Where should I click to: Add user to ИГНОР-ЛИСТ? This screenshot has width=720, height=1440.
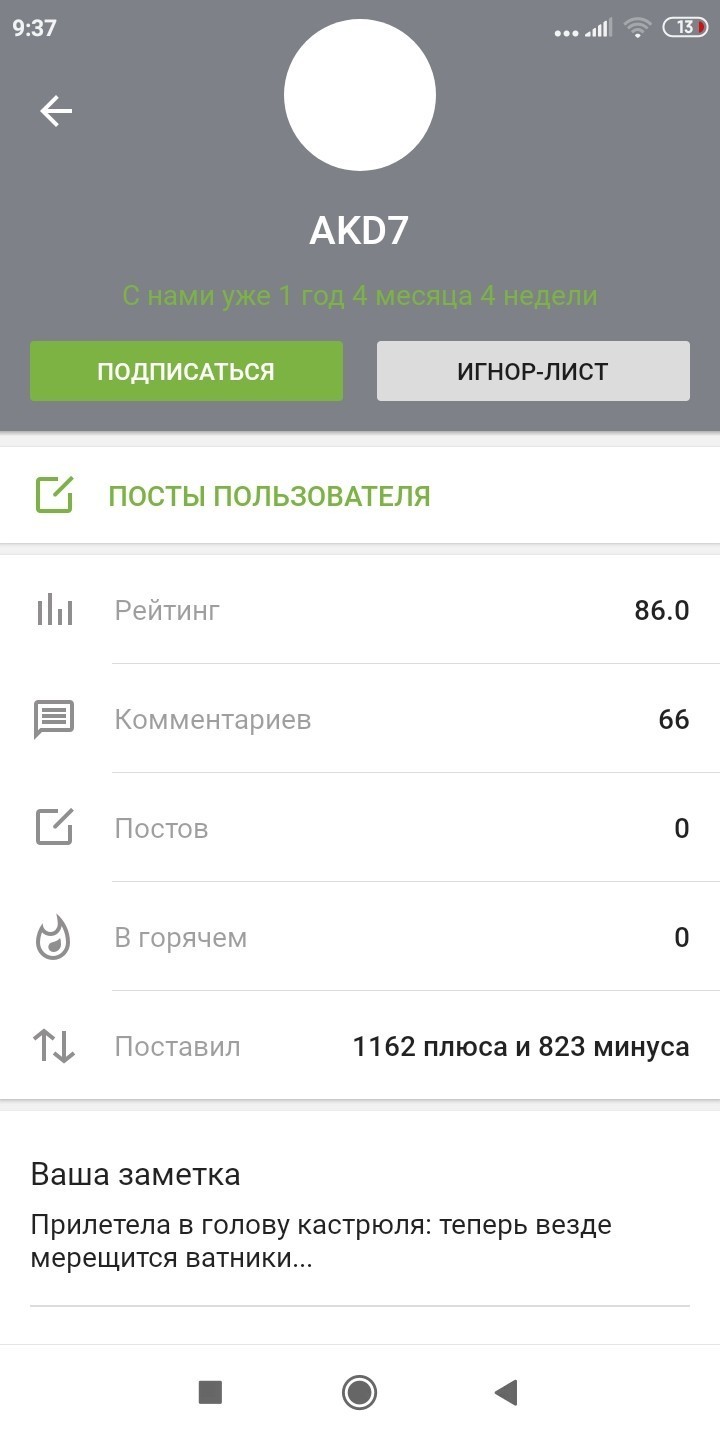tap(533, 371)
